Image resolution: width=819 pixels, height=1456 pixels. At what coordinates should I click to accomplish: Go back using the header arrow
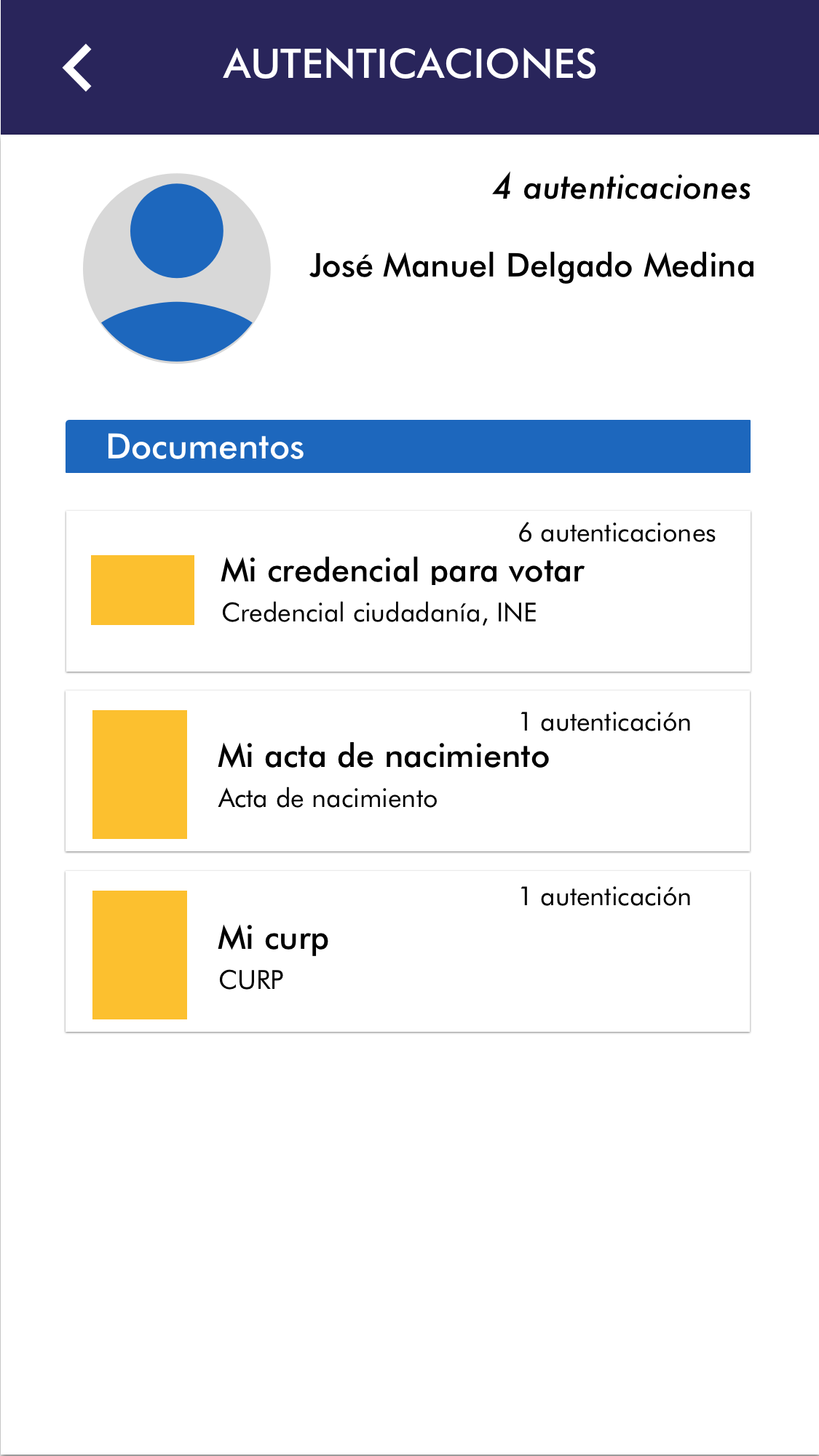[x=77, y=68]
